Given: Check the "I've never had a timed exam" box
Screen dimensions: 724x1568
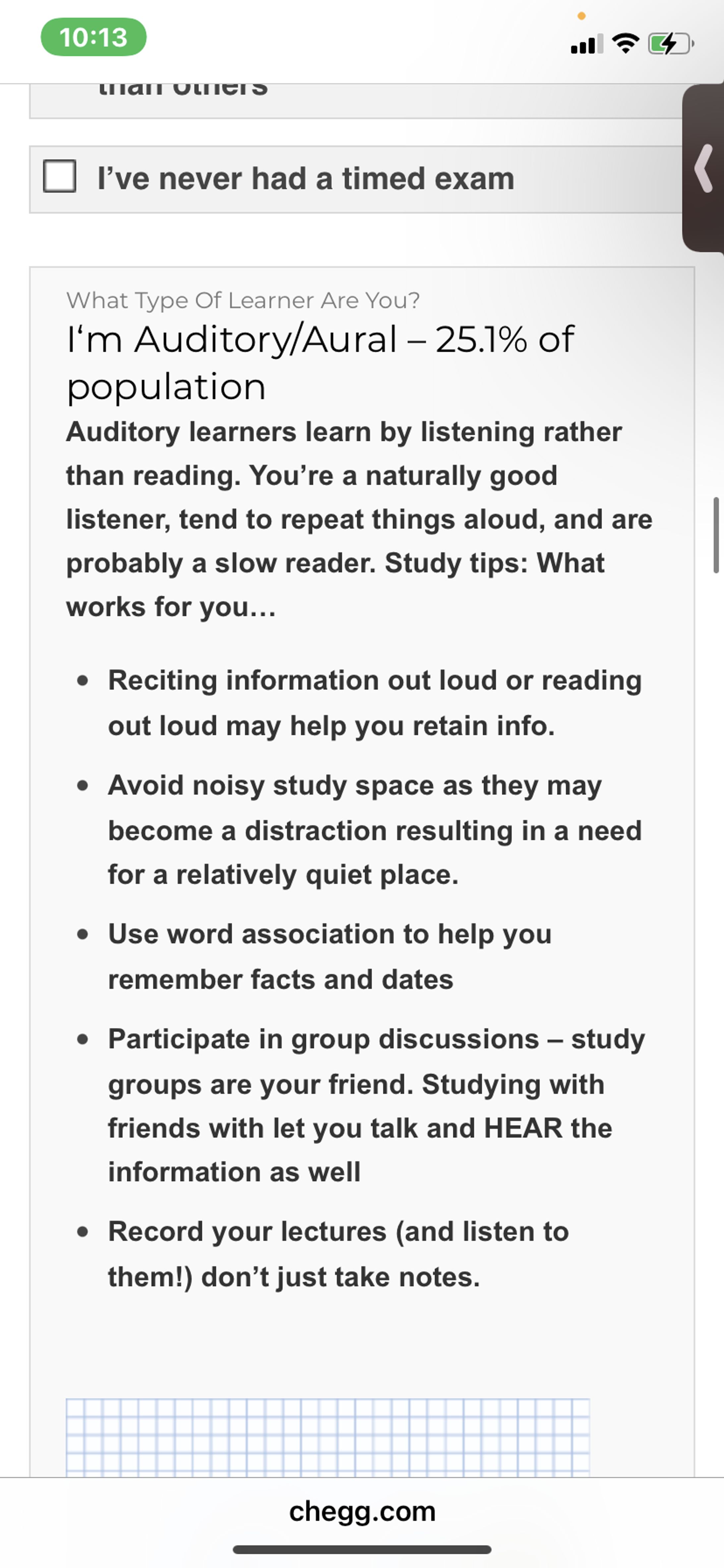Looking at the screenshot, I should [x=60, y=176].
